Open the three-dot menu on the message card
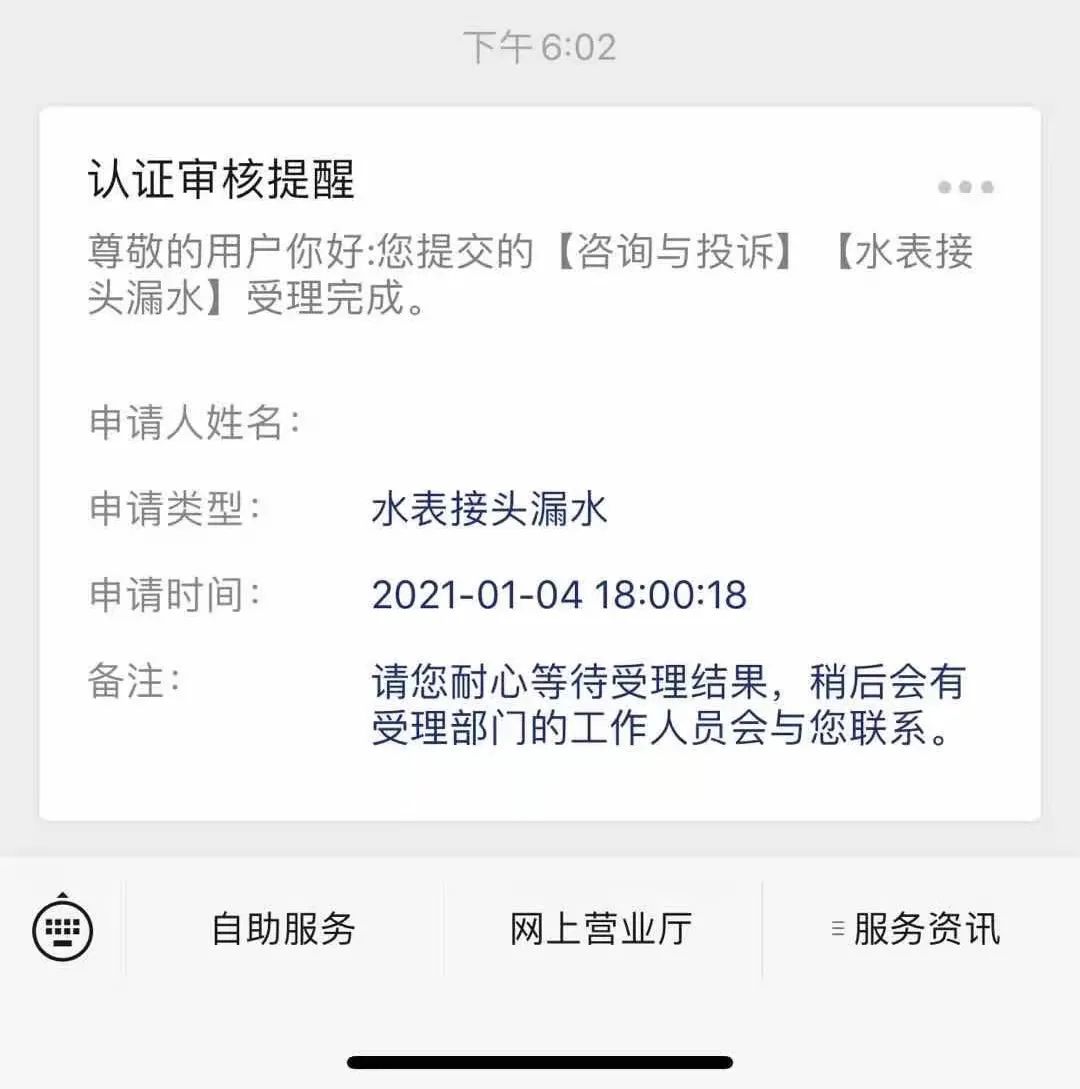Viewport: 1080px width, 1089px height. 965,187
